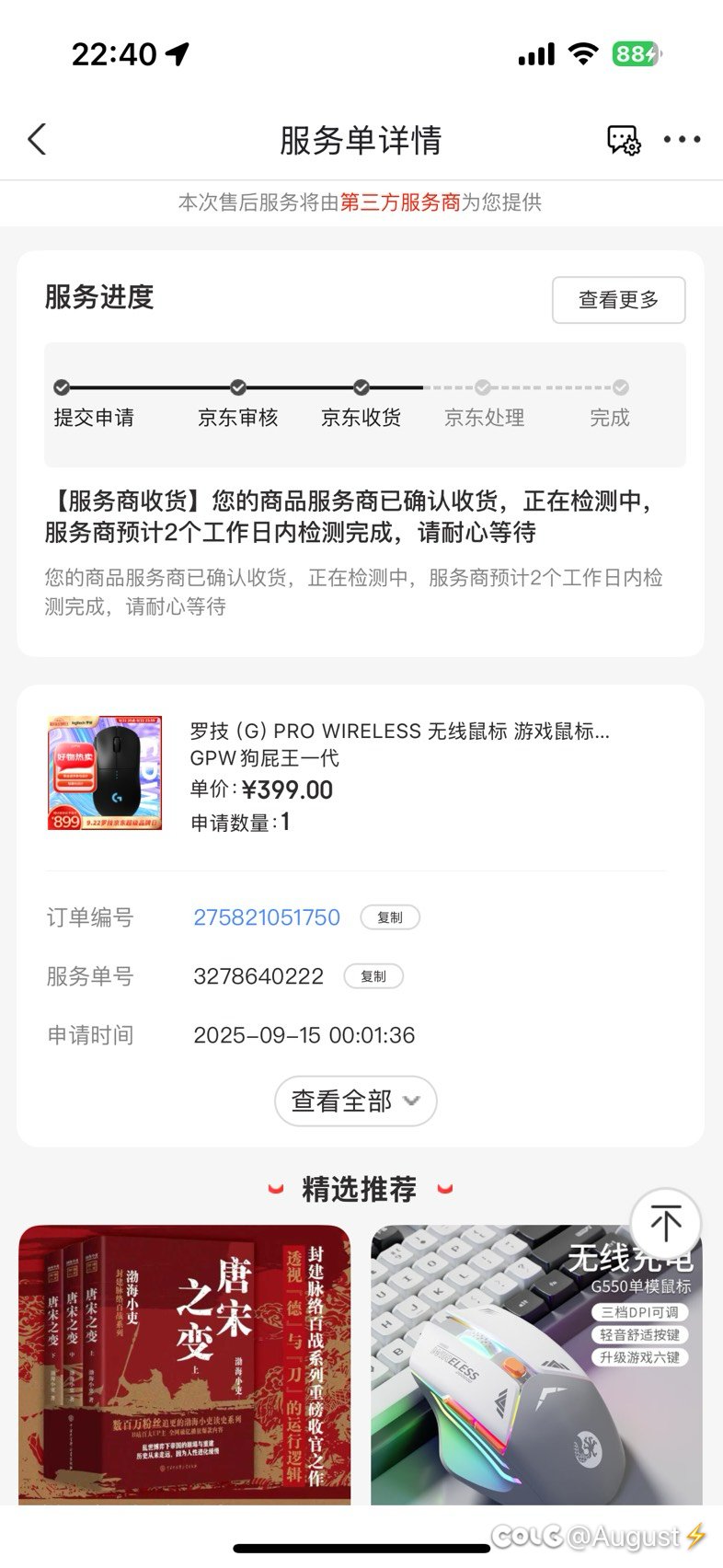This screenshot has height=1568, width=723.
Task: Copy the service number 服务单号
Action: [x=373, y=976]
